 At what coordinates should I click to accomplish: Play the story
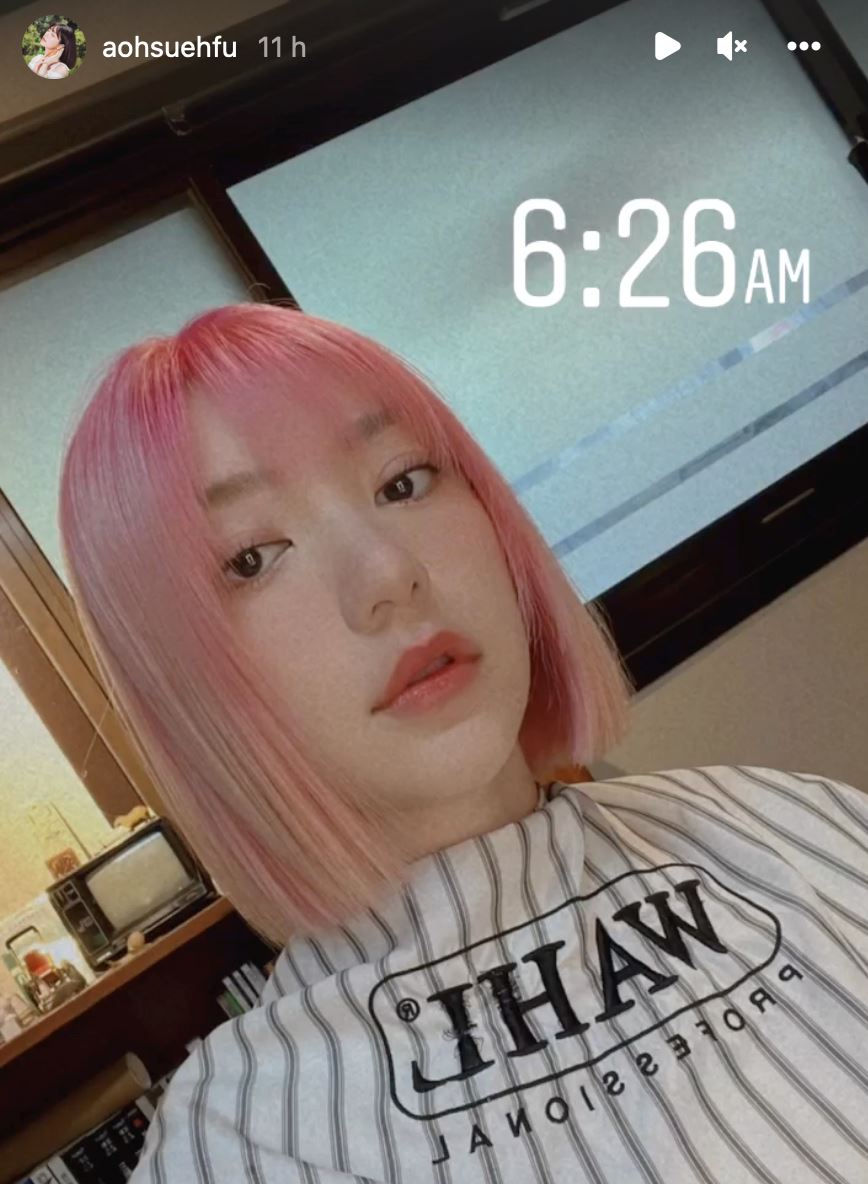point(667,45)
